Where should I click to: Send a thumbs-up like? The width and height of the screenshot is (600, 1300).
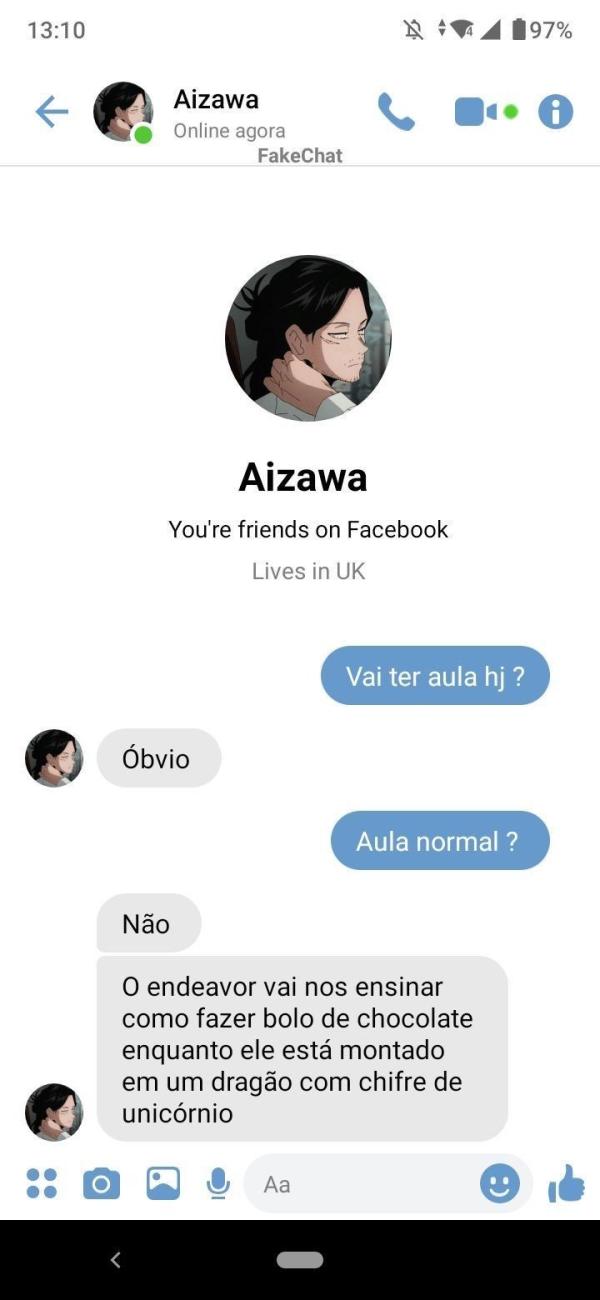click(x=567, y=1184)
